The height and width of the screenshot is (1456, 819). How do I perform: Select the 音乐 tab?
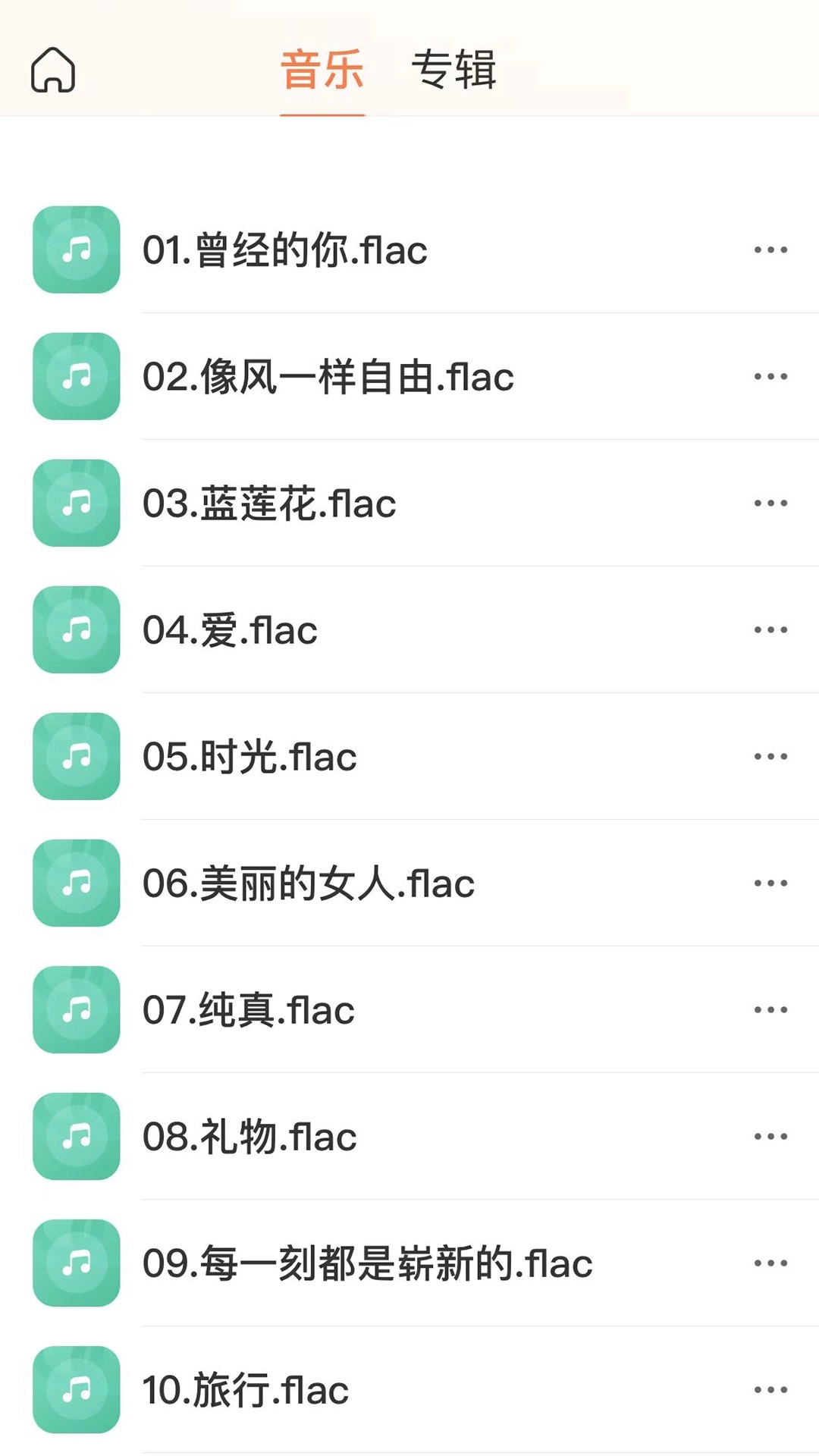(322, 71)
